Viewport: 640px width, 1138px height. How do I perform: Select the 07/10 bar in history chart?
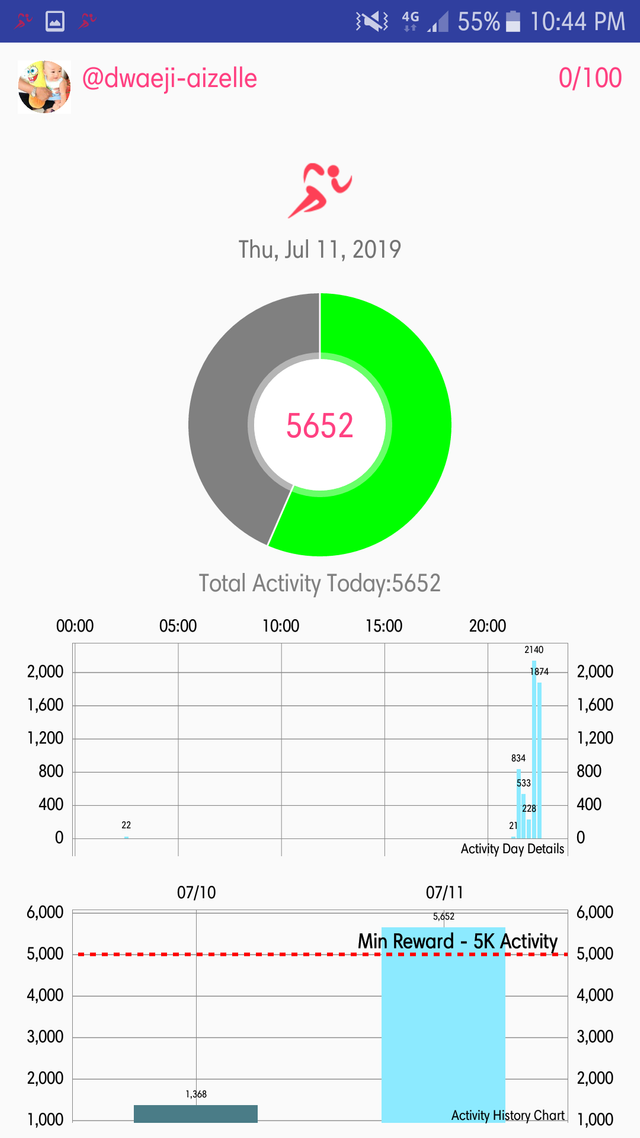point(196,1113)
